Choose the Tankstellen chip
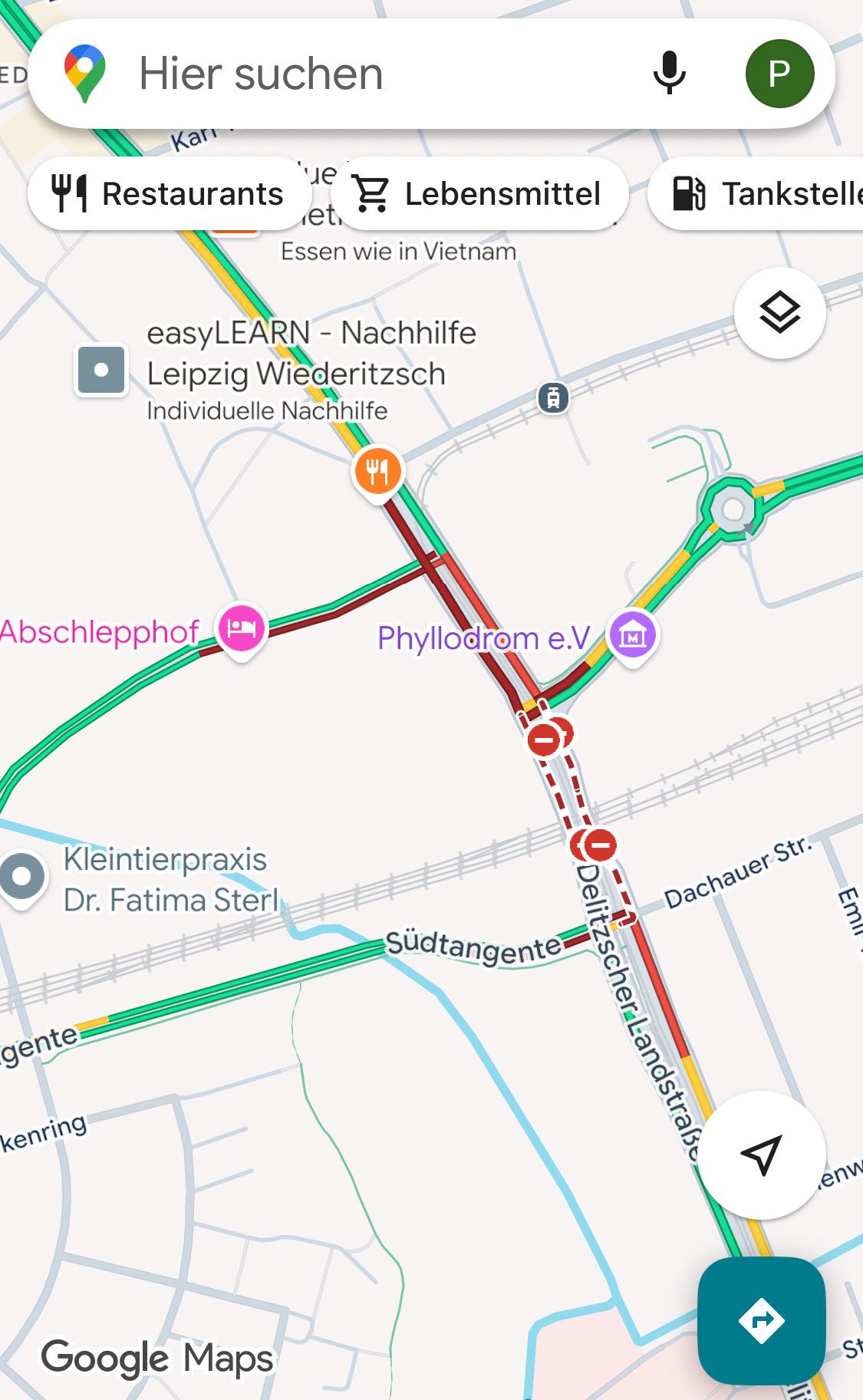Image resolution: width=863 pixels, height=1400 pixels. click(x=756, y=193)
